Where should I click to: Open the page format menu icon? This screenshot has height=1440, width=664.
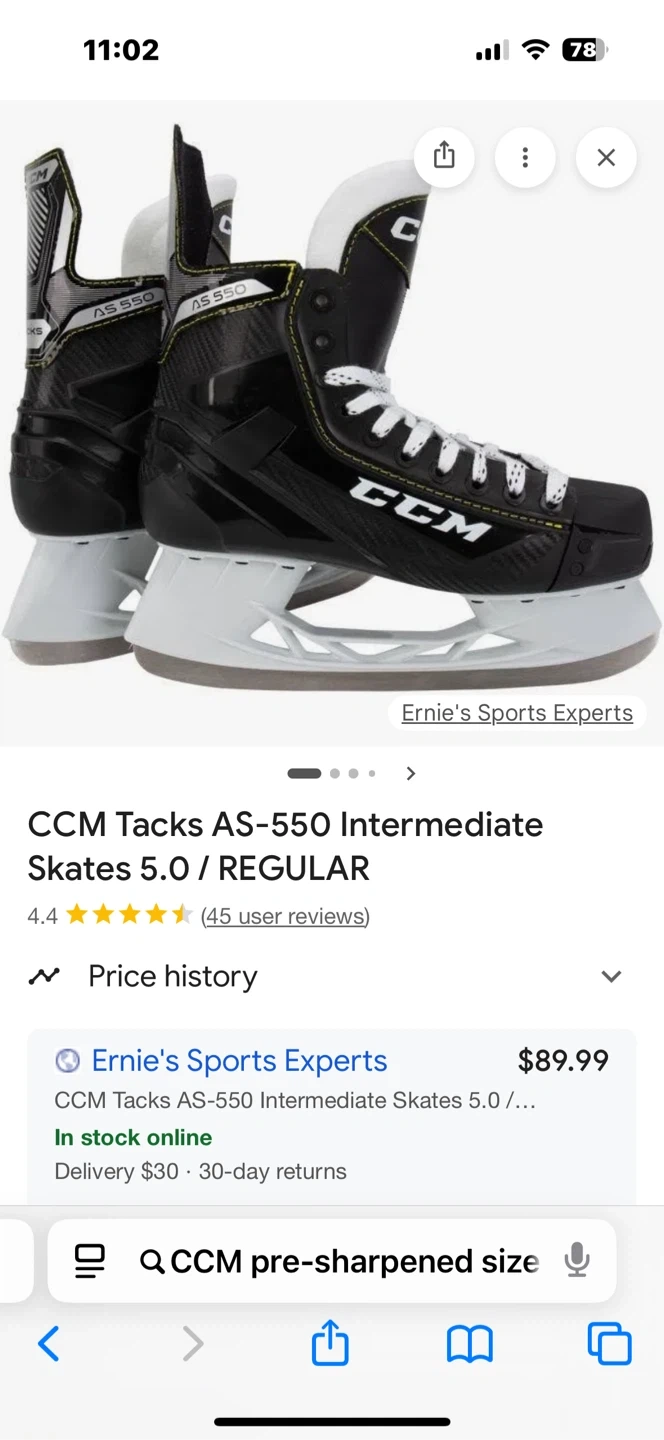[x=89, y=1261]
